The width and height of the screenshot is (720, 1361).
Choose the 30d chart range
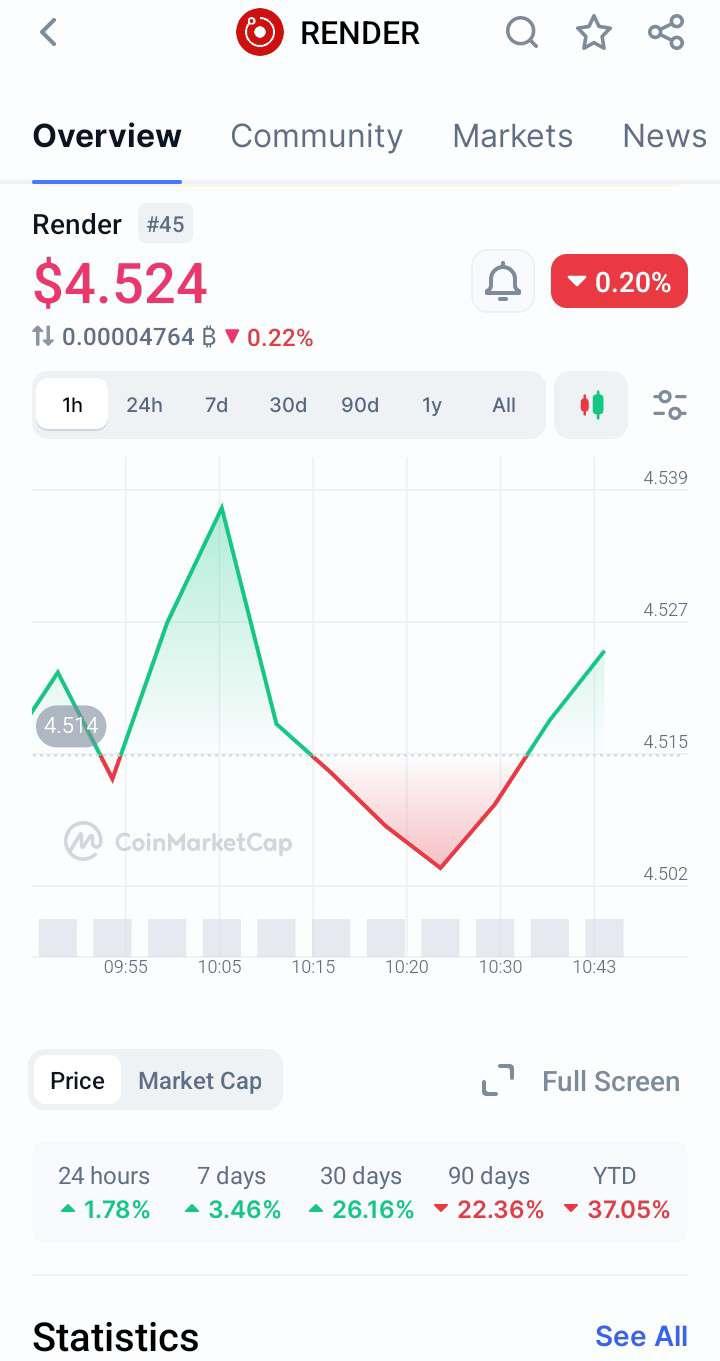pos(288,405)
